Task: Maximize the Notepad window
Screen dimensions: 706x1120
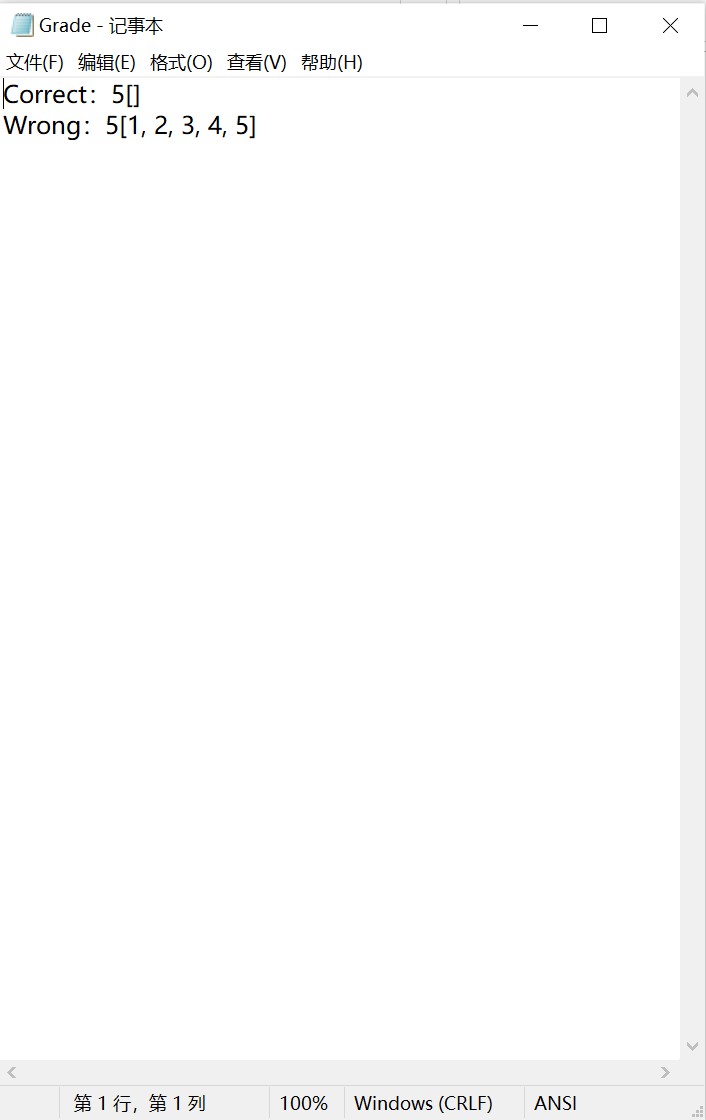Action: 599,26
